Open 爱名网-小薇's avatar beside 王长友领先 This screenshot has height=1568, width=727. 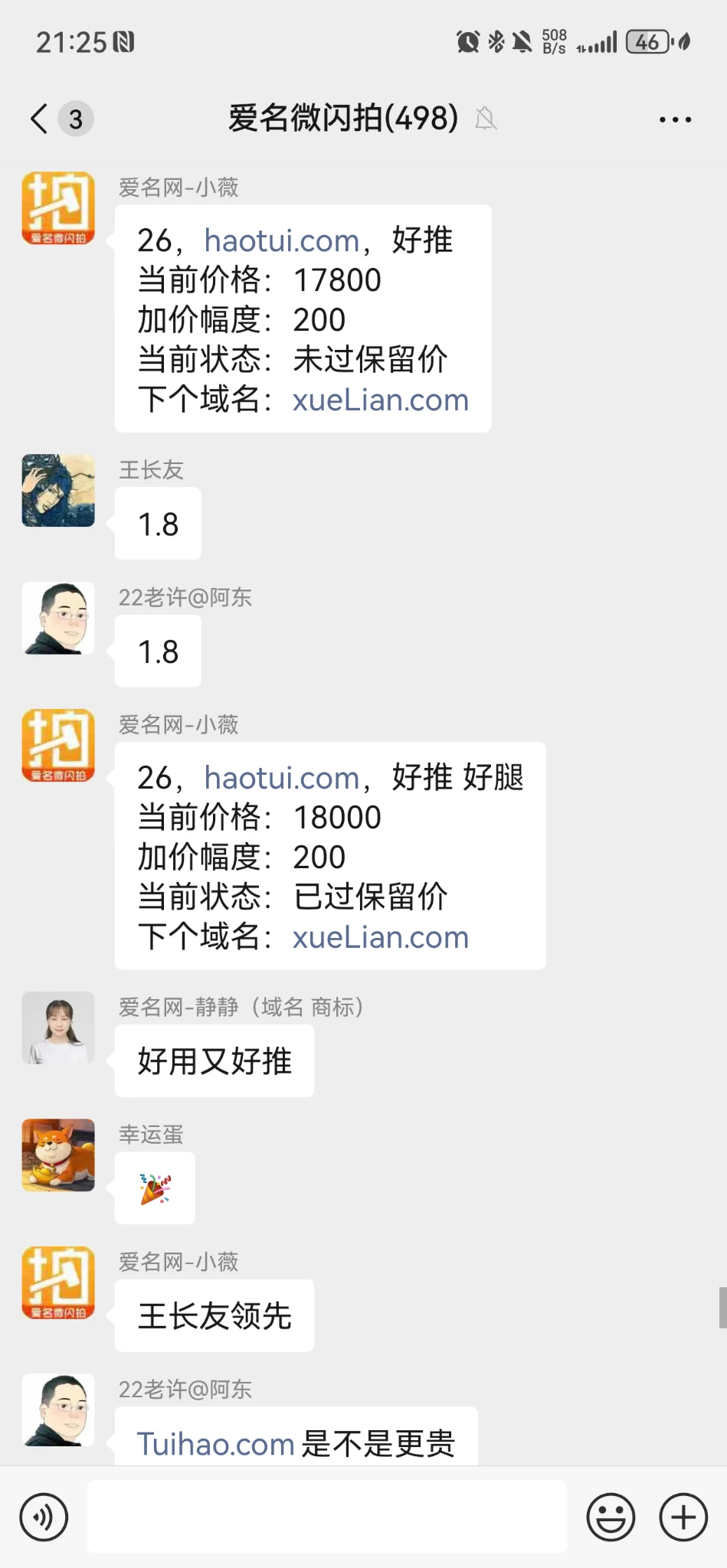pos(58,1282)
